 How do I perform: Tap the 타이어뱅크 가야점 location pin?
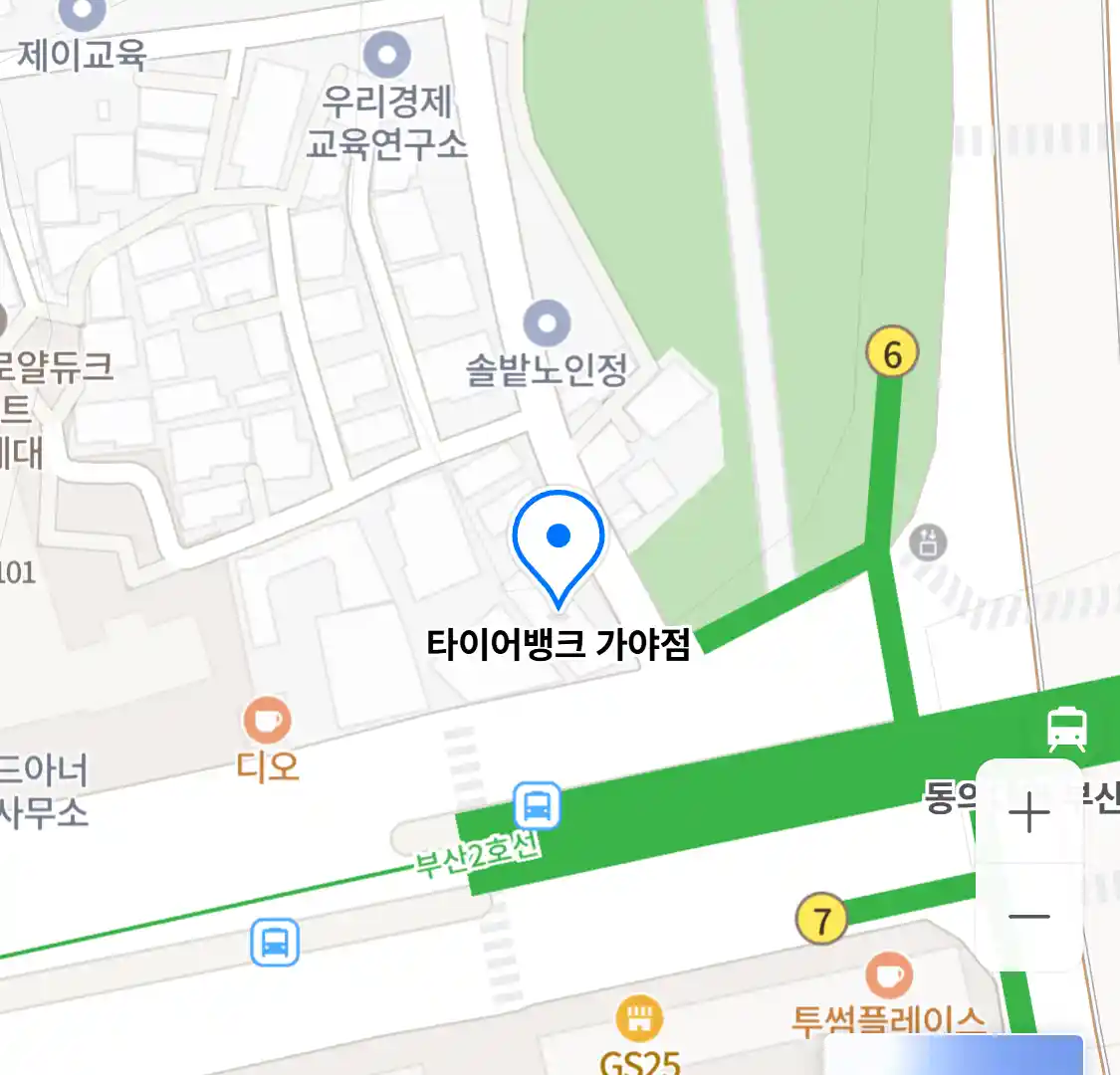[559, 545]
